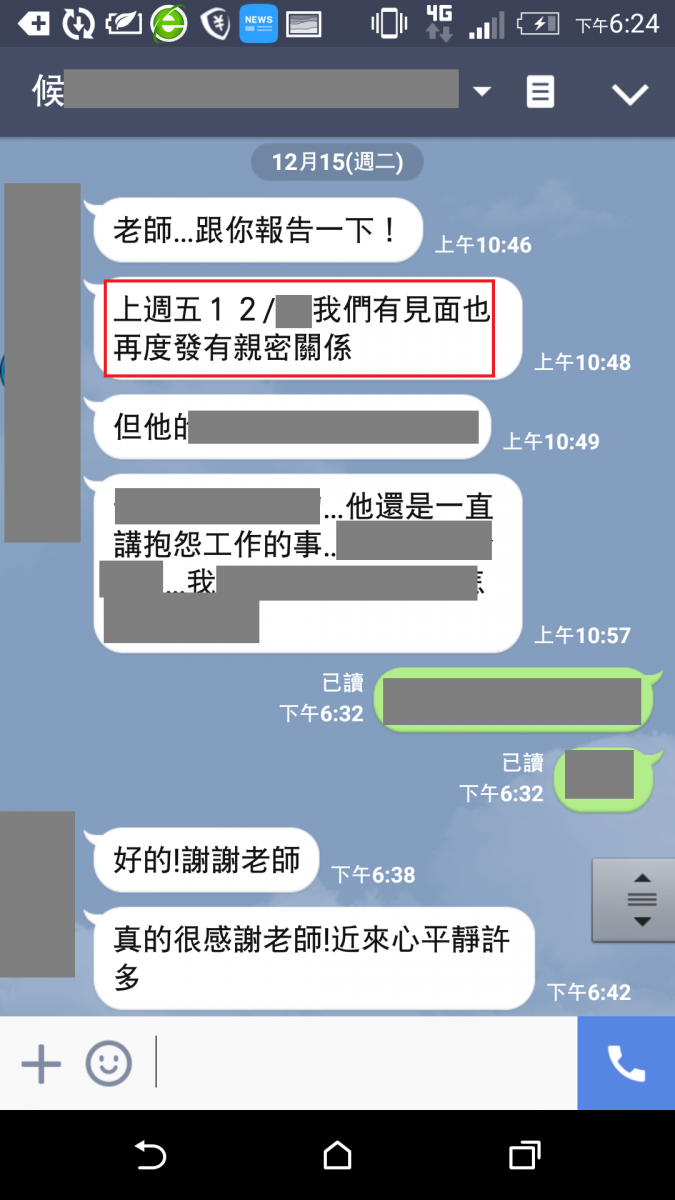Start a voice call with phone button
This screenshot has height=1200, width=675.
point(626,1063)
